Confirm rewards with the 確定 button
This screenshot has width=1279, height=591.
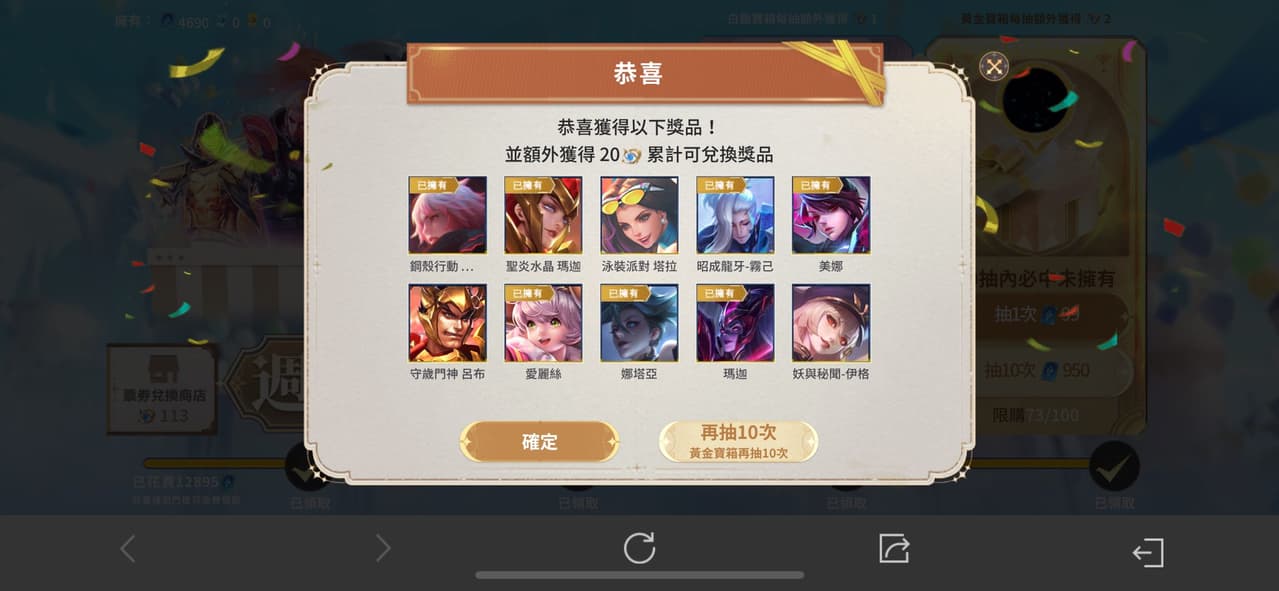coord(539,441)
